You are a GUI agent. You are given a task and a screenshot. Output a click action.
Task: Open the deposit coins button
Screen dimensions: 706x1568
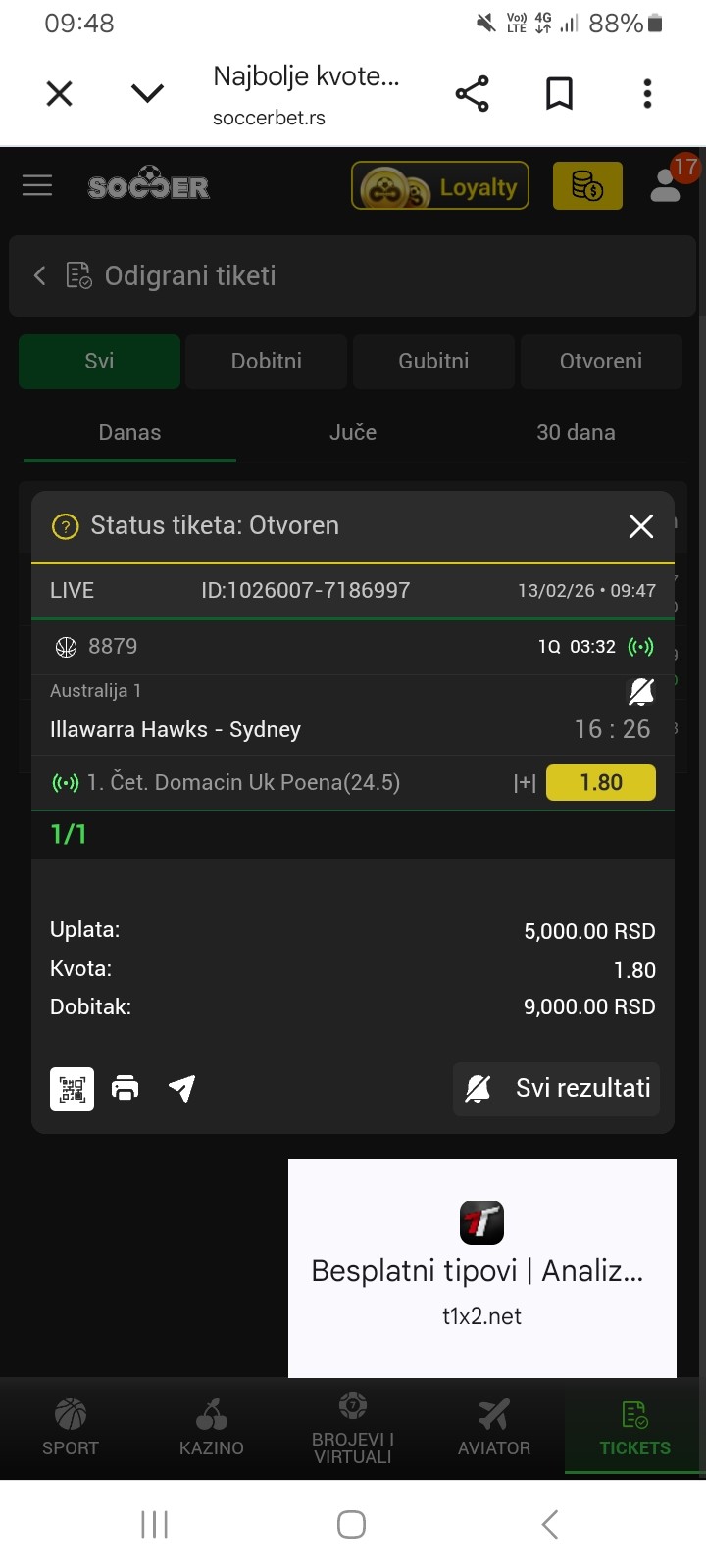click(587, 185)
